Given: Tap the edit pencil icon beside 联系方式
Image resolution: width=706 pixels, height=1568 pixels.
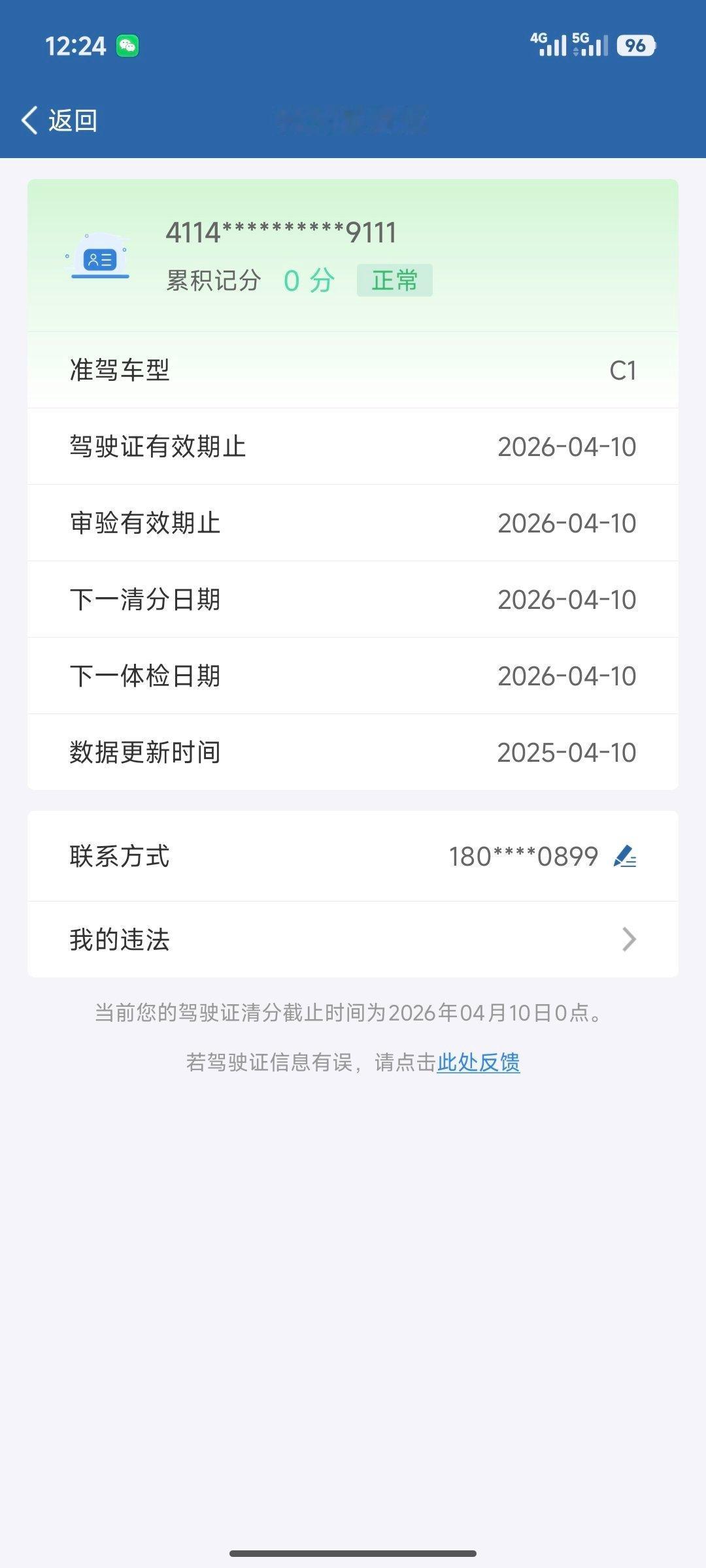Looking at the screenshot, I should (x=626, y=857).
